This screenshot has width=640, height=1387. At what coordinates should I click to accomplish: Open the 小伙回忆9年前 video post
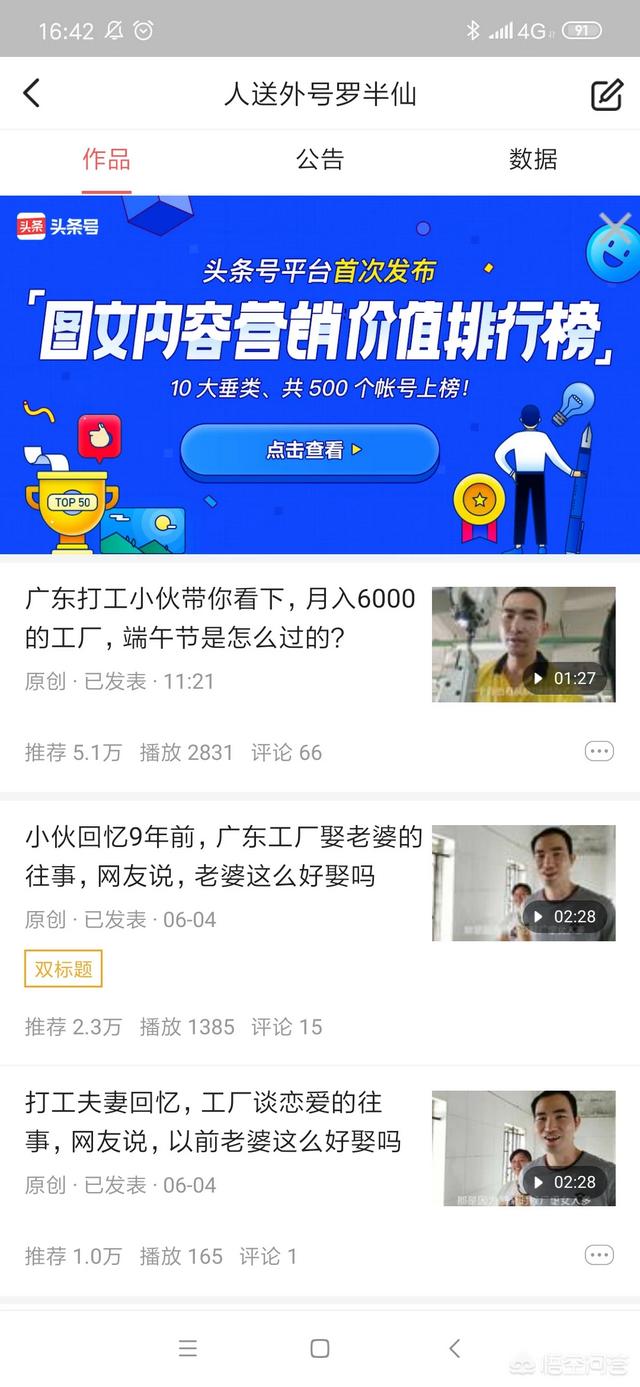tap(223, 856)
